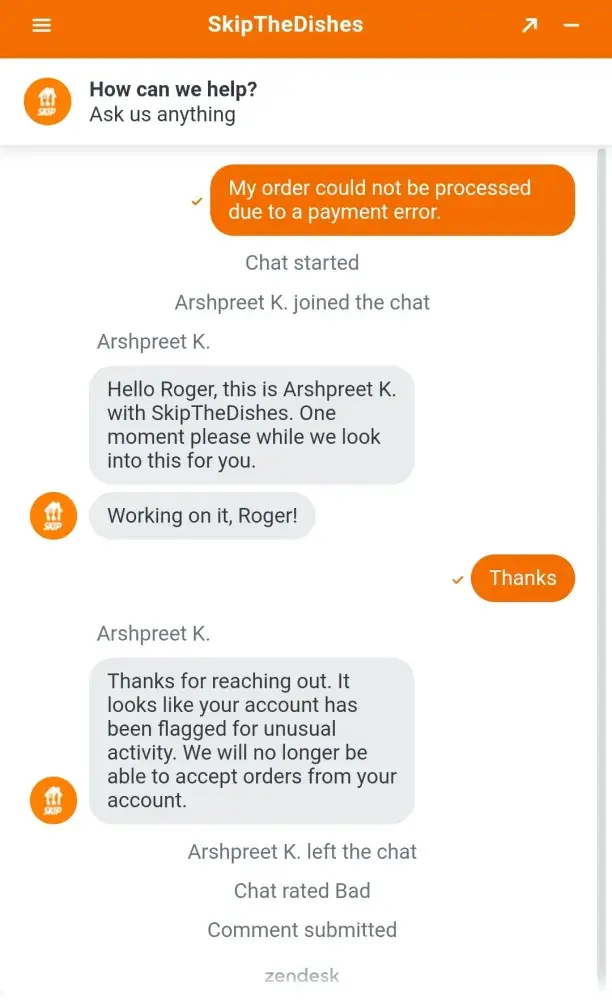Open the hamburger menu in the chat header
This screenshot has height=1000, width=612.
point(42,25)
